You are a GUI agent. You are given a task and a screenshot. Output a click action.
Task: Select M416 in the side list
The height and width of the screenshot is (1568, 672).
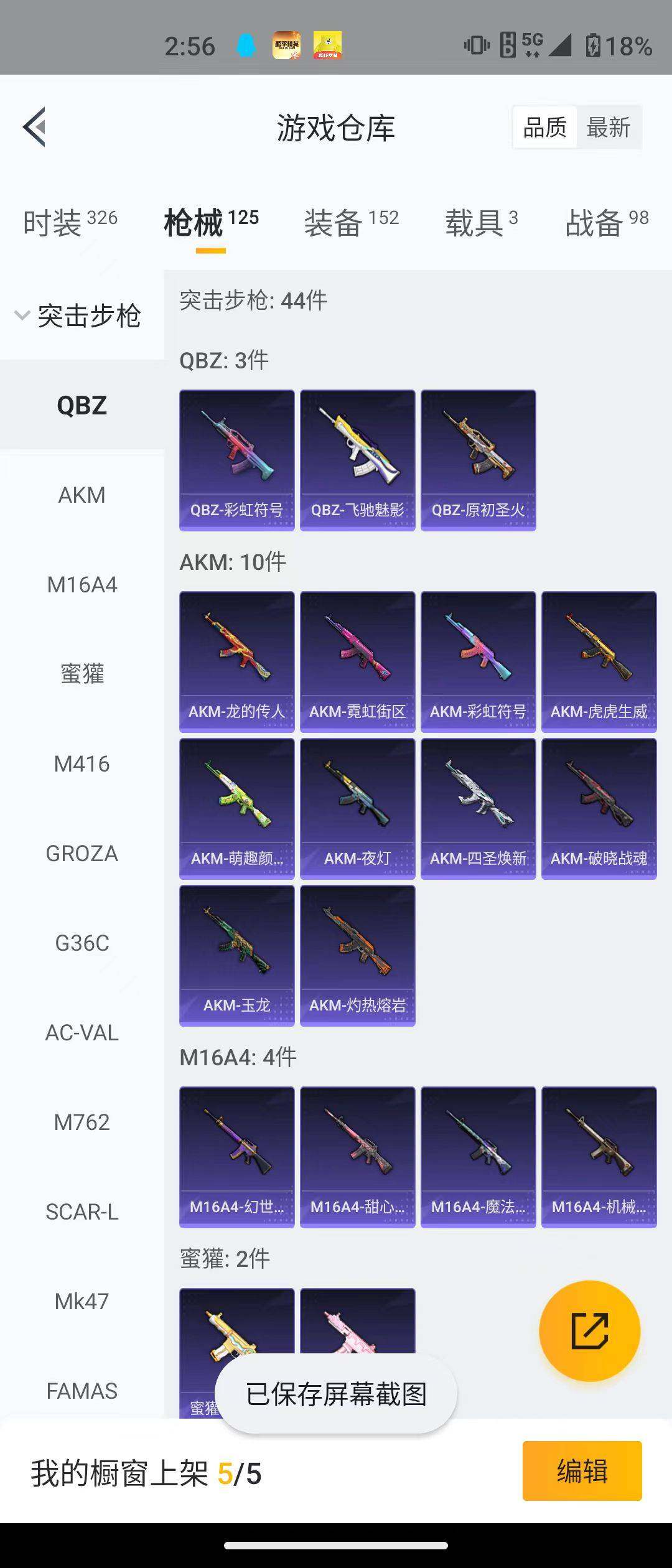(x=82, y=763)
